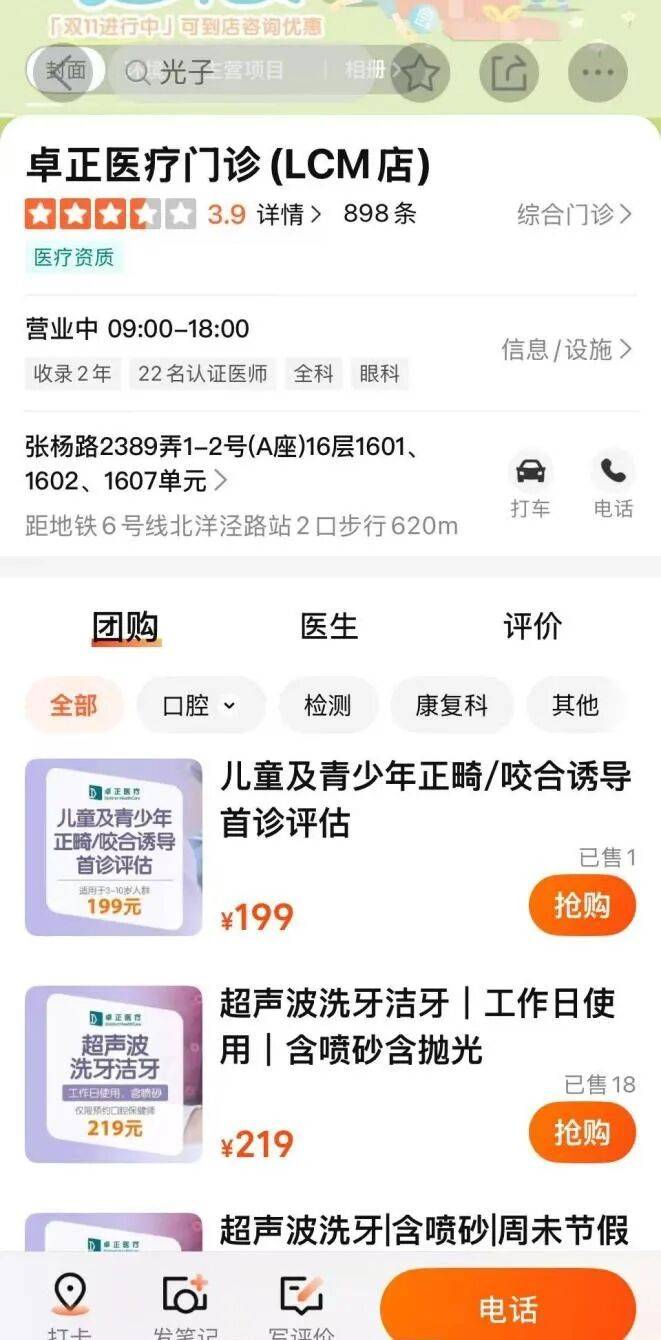
Task: Open the three-dot overflow menu
Action: point(598,72)
